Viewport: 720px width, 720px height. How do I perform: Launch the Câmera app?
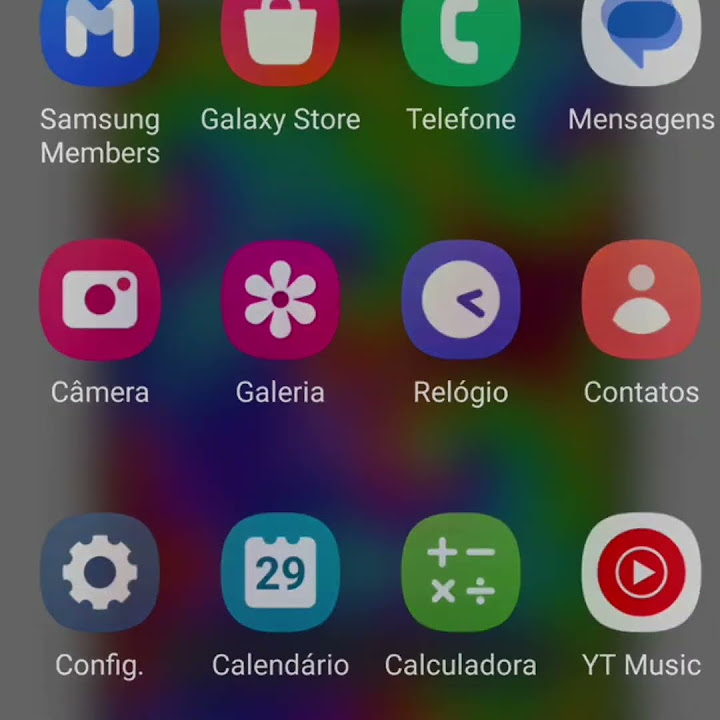point(100,299)
